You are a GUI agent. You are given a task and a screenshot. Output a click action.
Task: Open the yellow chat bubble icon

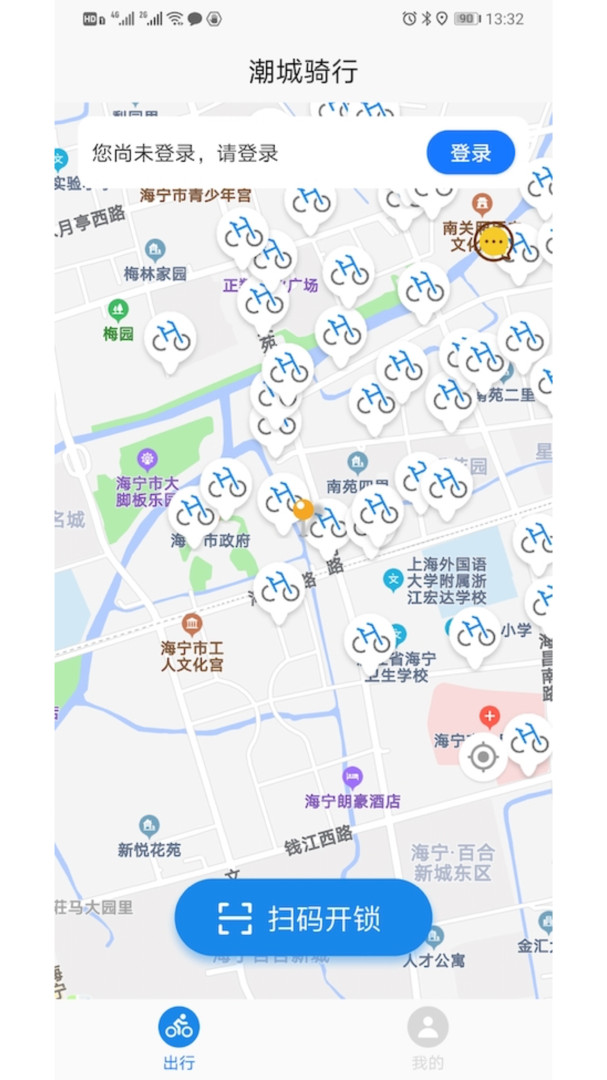[x=493, y=242]
